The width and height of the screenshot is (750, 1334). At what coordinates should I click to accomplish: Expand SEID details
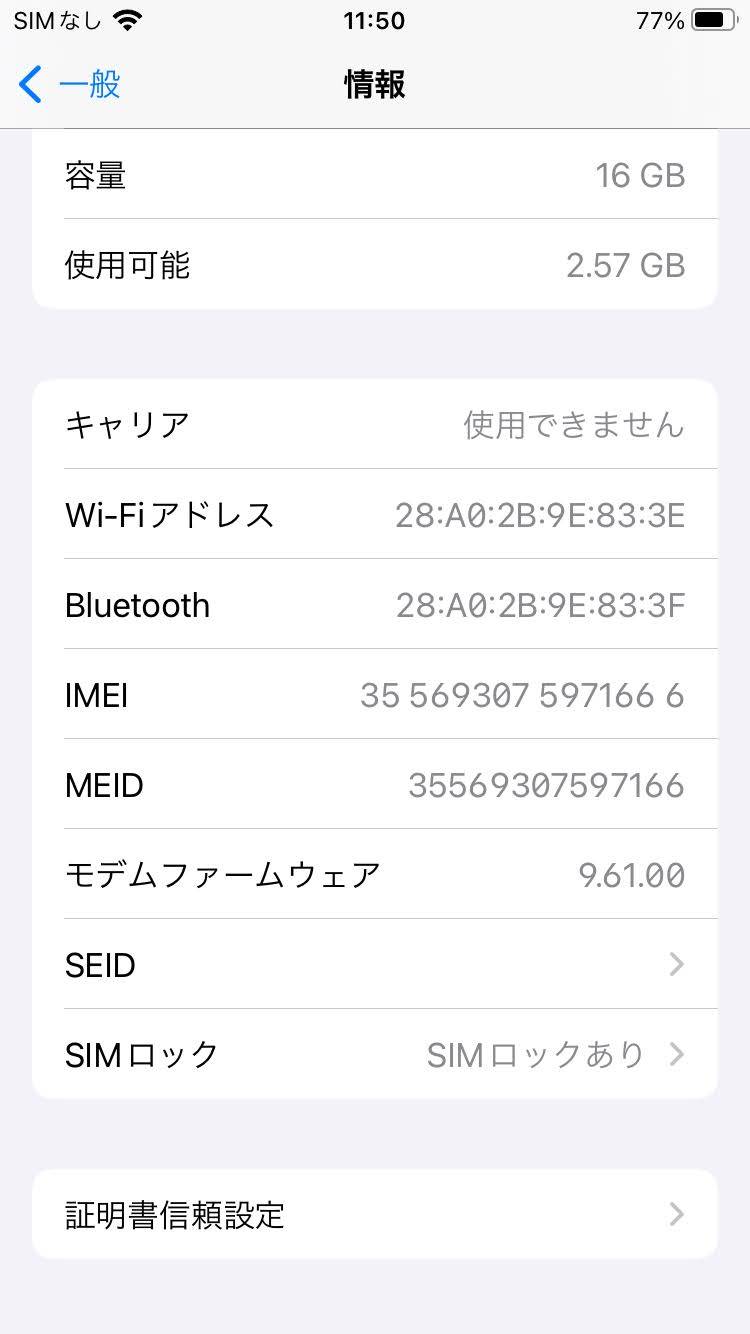[x=375, y=964]
